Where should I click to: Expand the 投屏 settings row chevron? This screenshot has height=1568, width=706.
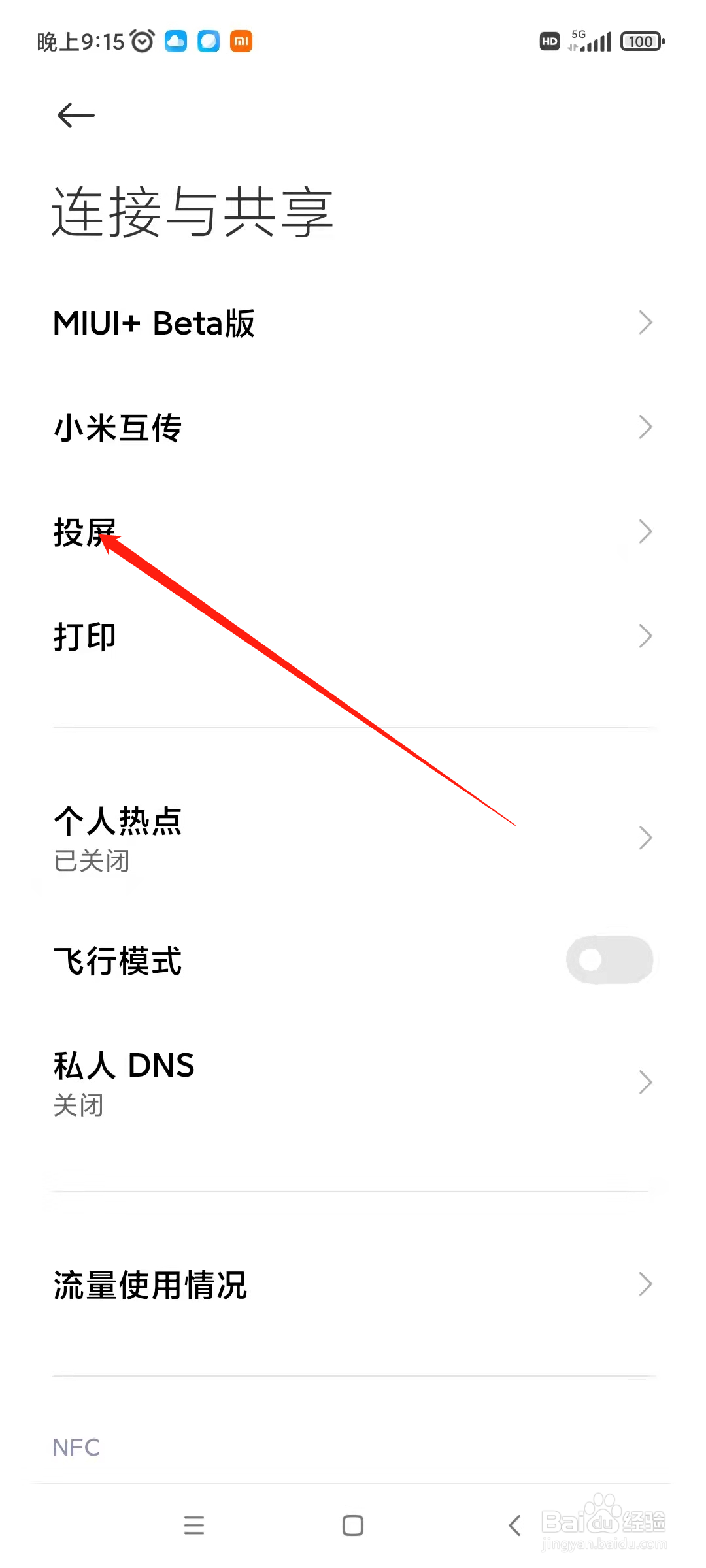(x=645, y=531)
